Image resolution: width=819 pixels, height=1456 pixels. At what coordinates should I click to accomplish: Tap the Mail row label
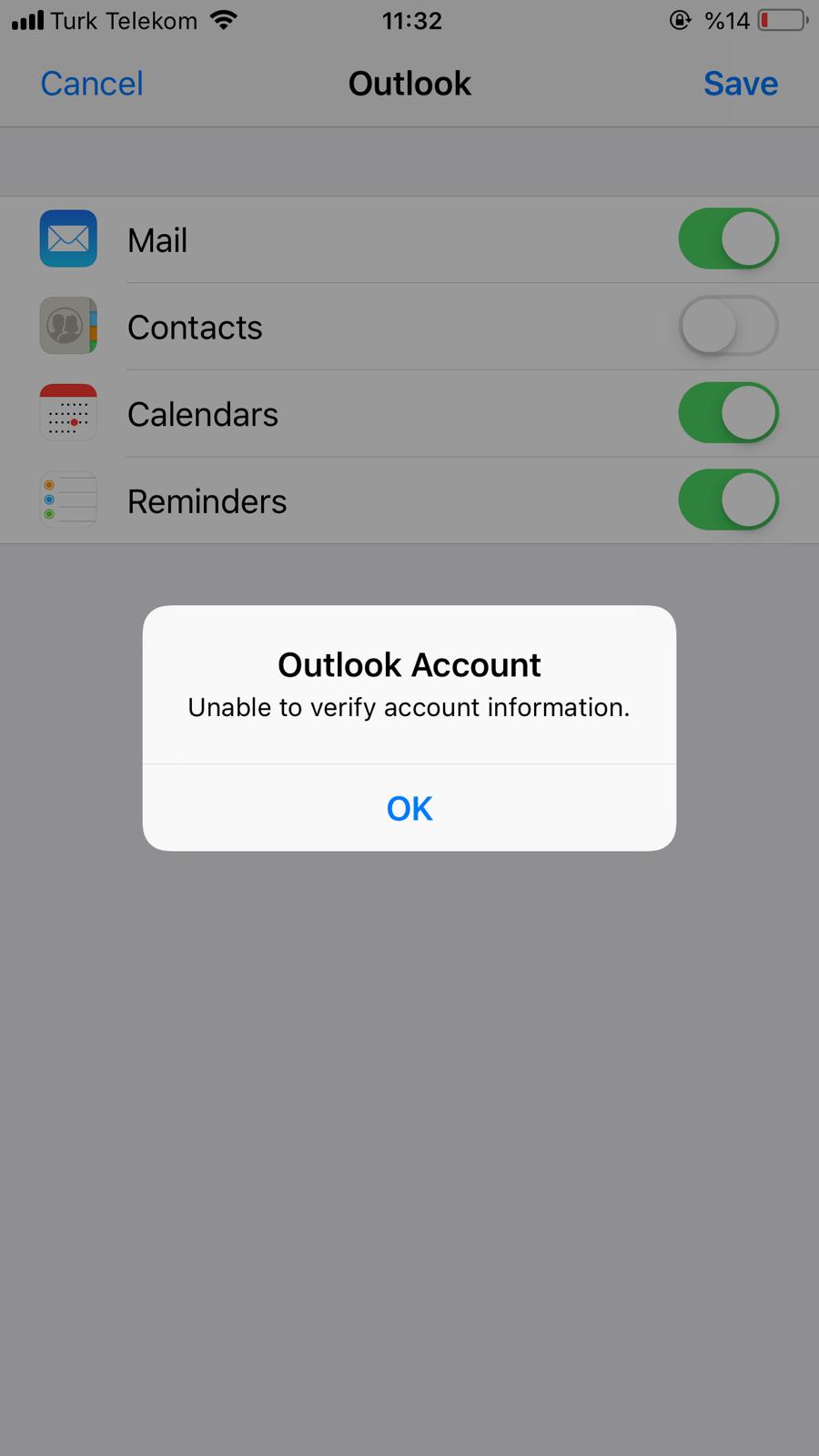coord(157,239)
